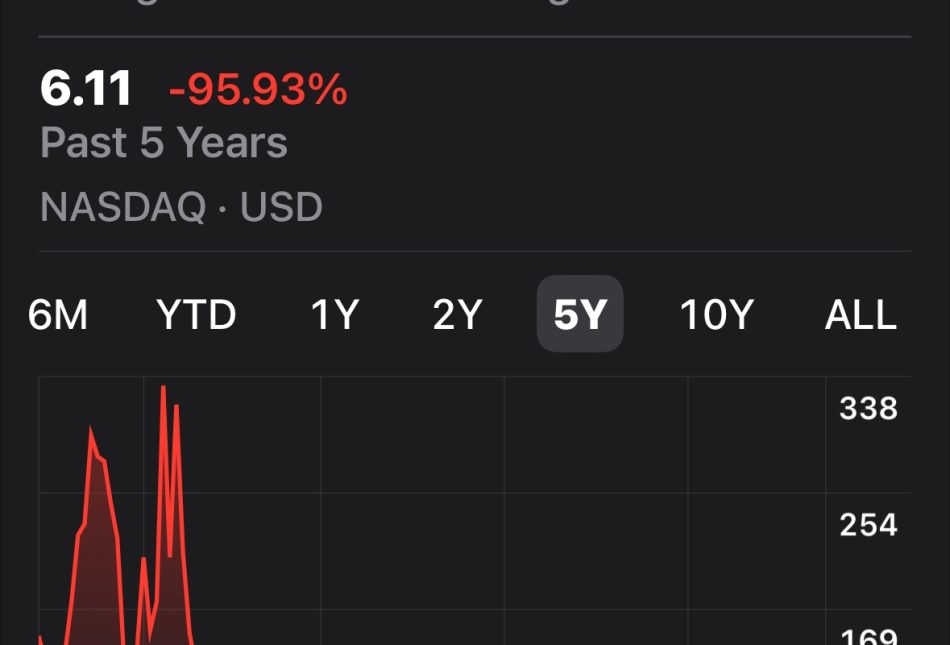Select the 5Y chart range
This screenshot has width=950, height=645.
pyautogui.click(x=580, y=315)
